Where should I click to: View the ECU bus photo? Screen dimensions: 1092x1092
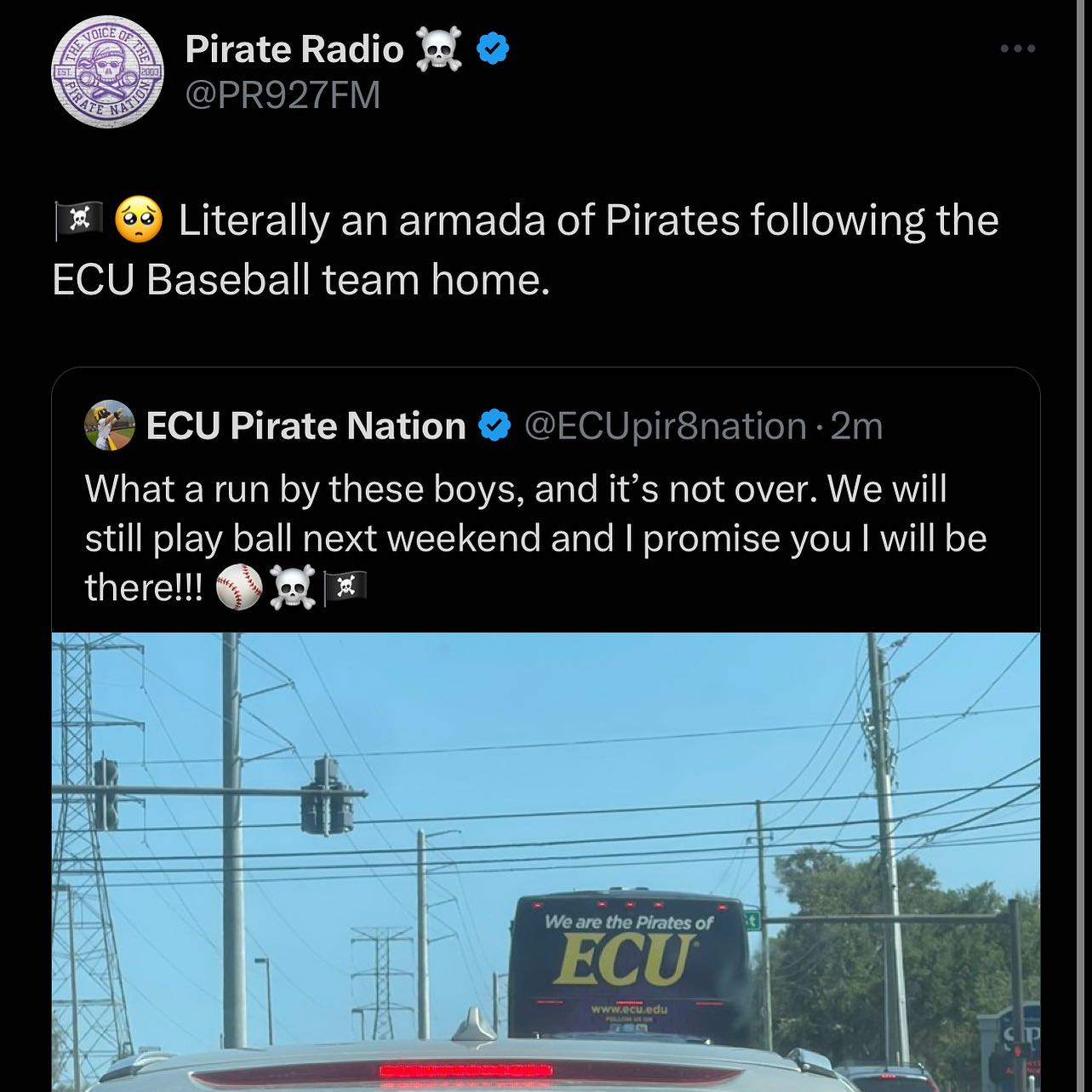(x=546, y=861)
